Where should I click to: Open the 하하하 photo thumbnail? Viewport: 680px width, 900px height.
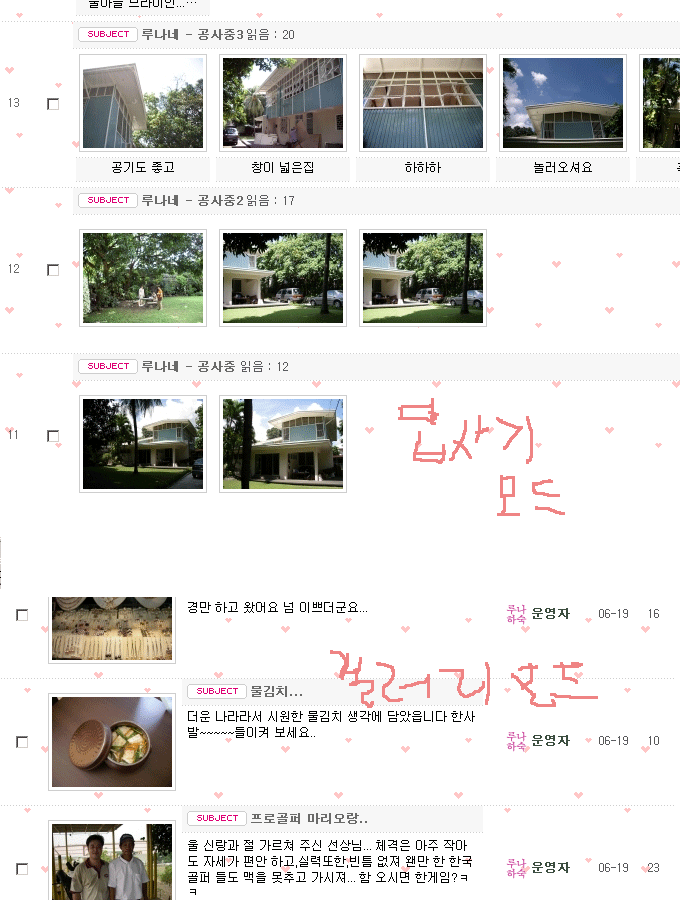423,103
